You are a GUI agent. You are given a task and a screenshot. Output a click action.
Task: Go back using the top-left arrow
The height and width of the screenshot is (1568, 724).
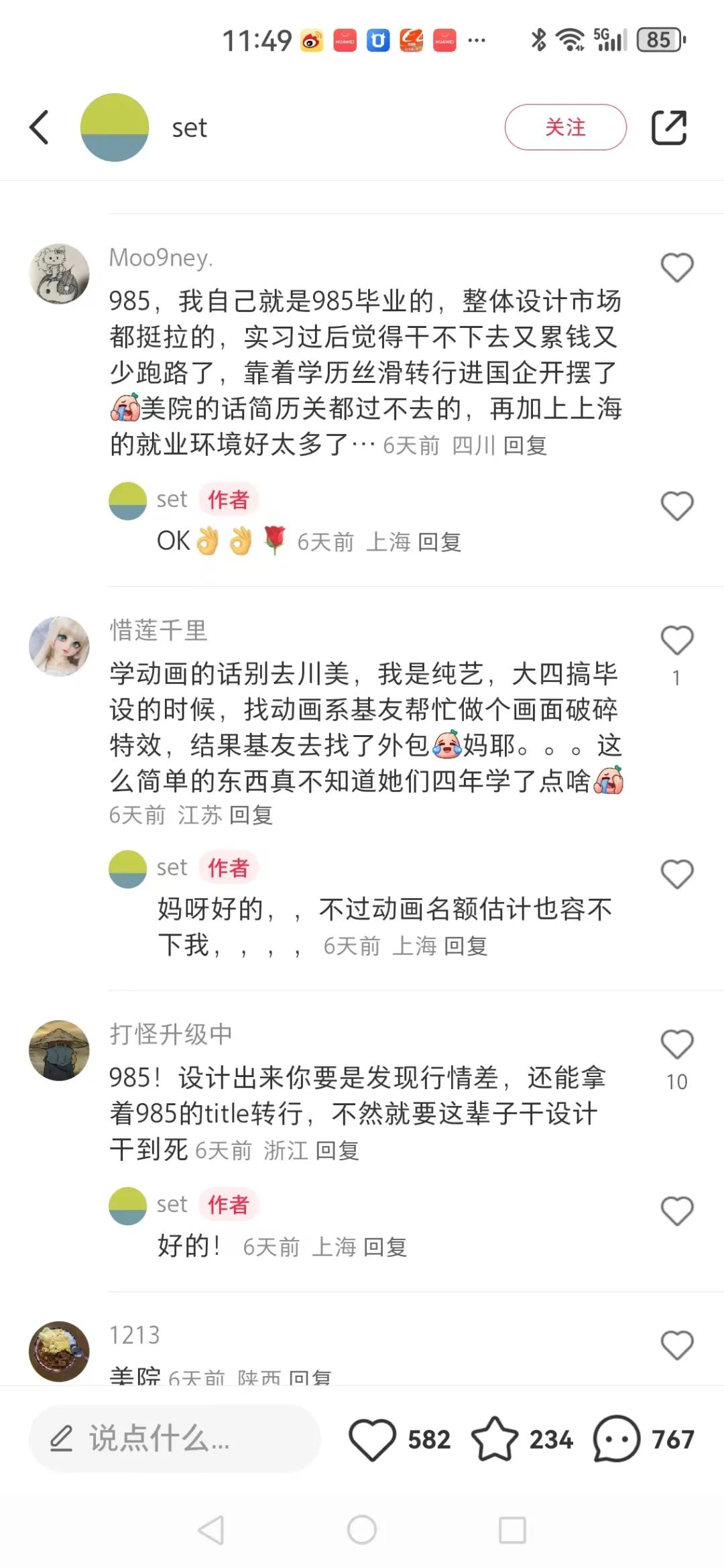click(x=40, y=127)
